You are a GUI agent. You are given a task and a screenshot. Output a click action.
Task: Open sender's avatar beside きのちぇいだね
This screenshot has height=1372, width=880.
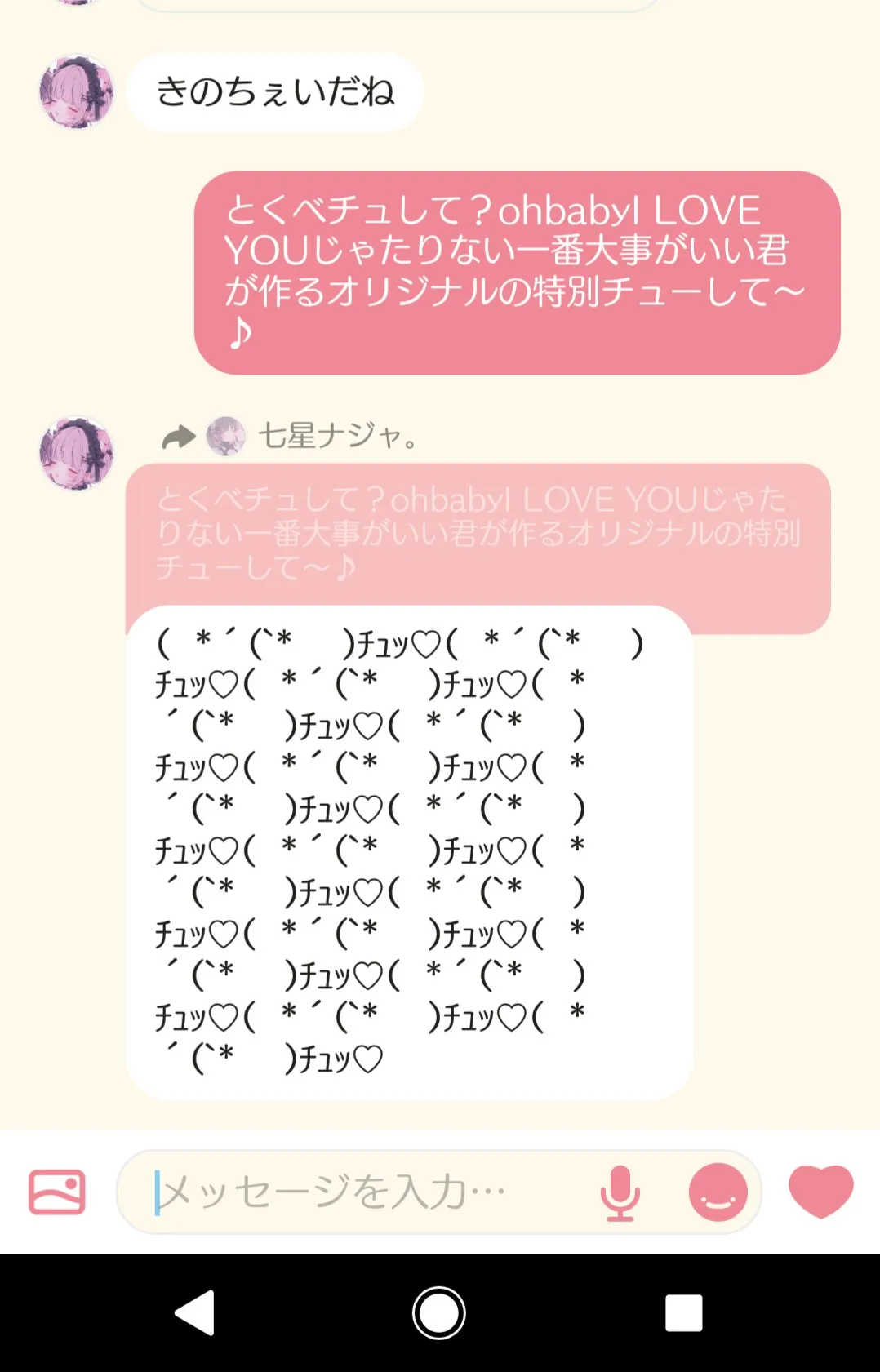77,92
